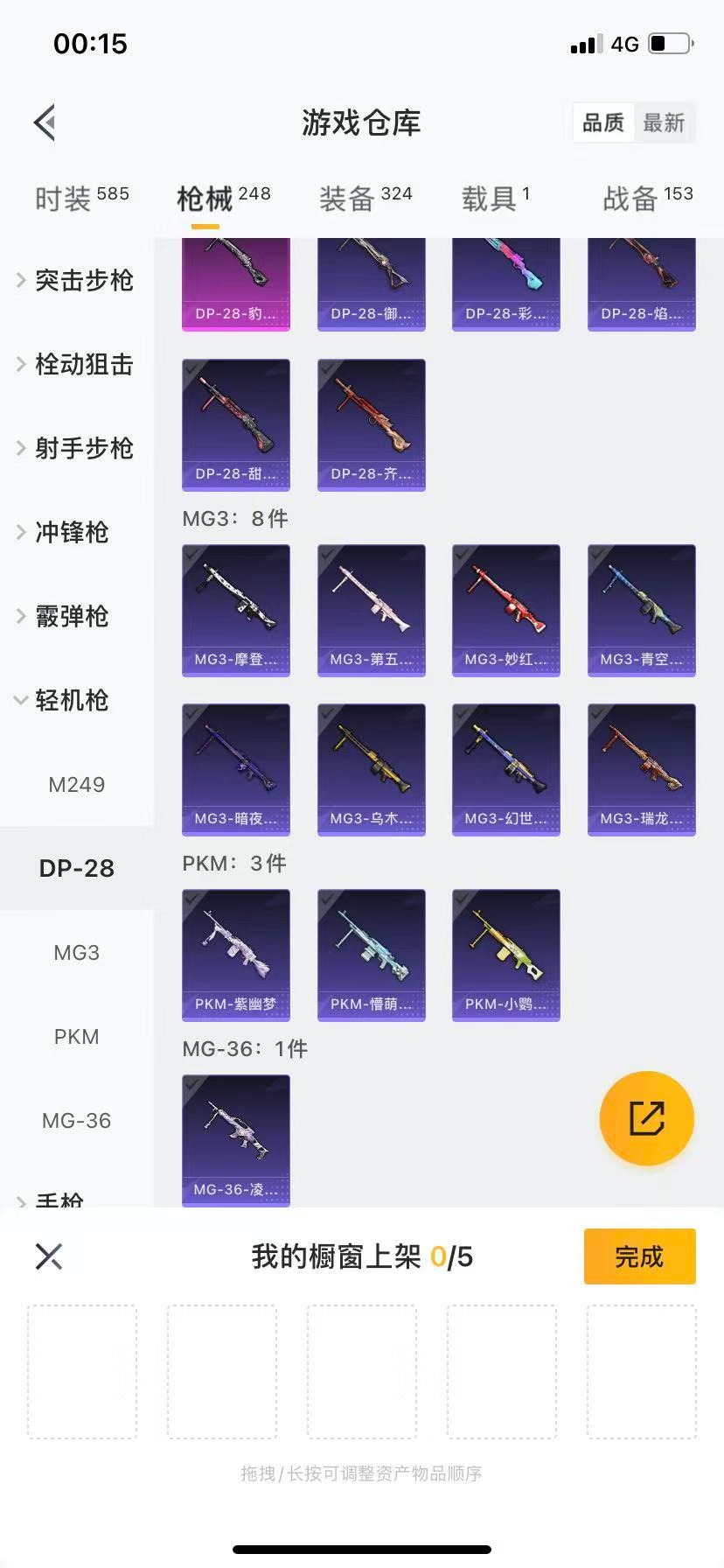Jump to the MG3 subcategory
724x1568 pixels.
pos(77,952)
